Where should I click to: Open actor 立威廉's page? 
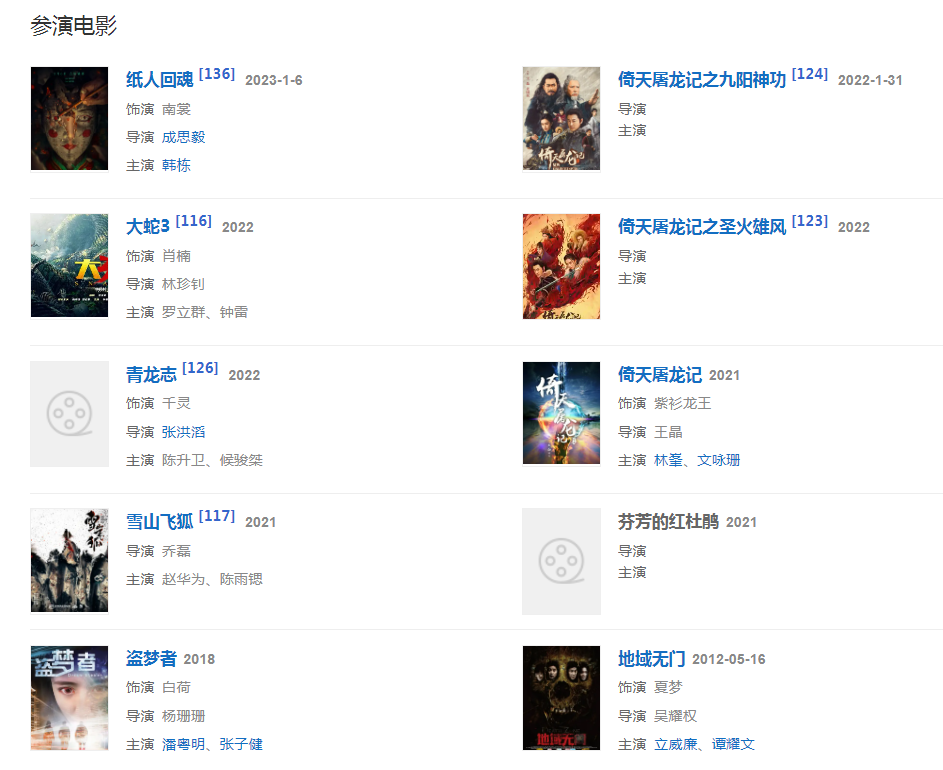tap(675, 744)
